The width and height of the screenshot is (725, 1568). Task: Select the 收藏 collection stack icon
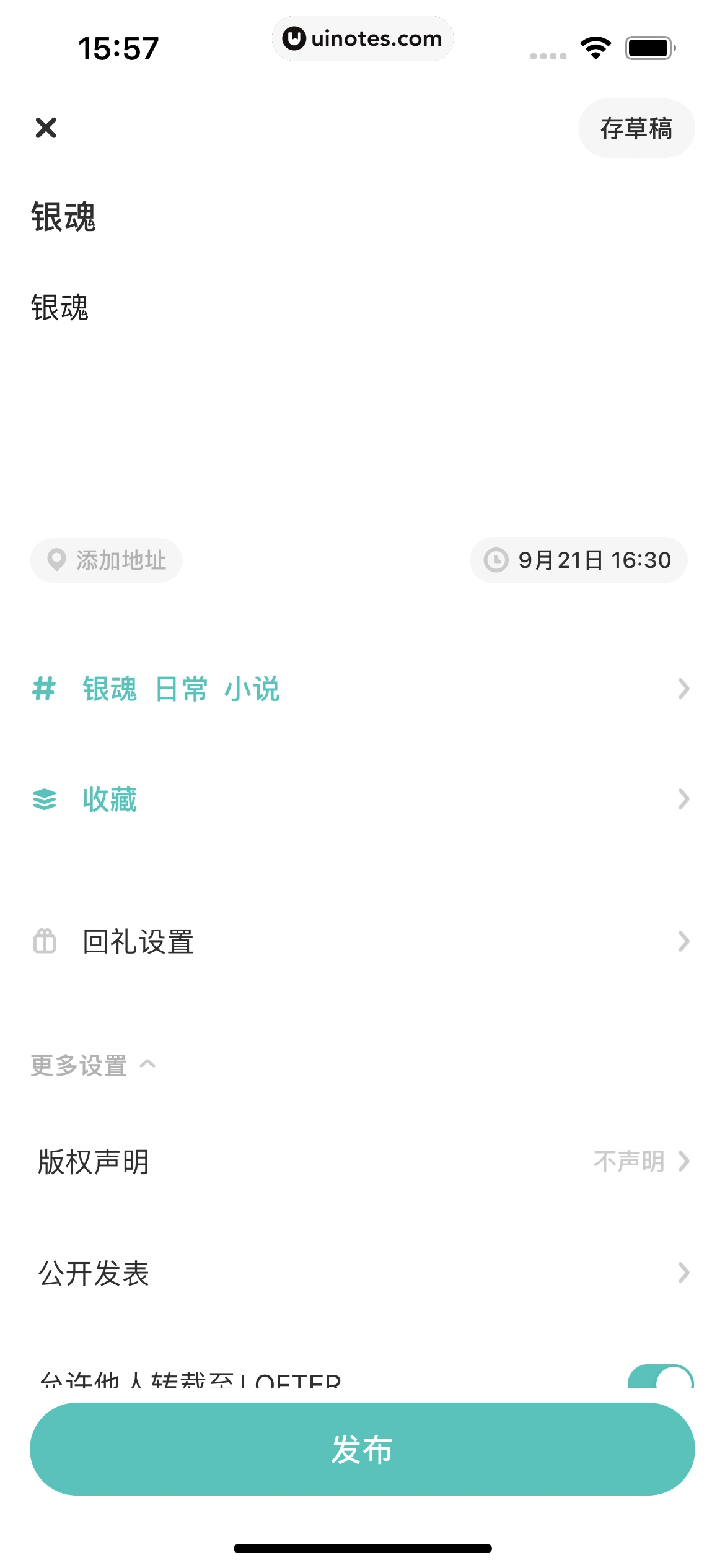coord(43,800)
